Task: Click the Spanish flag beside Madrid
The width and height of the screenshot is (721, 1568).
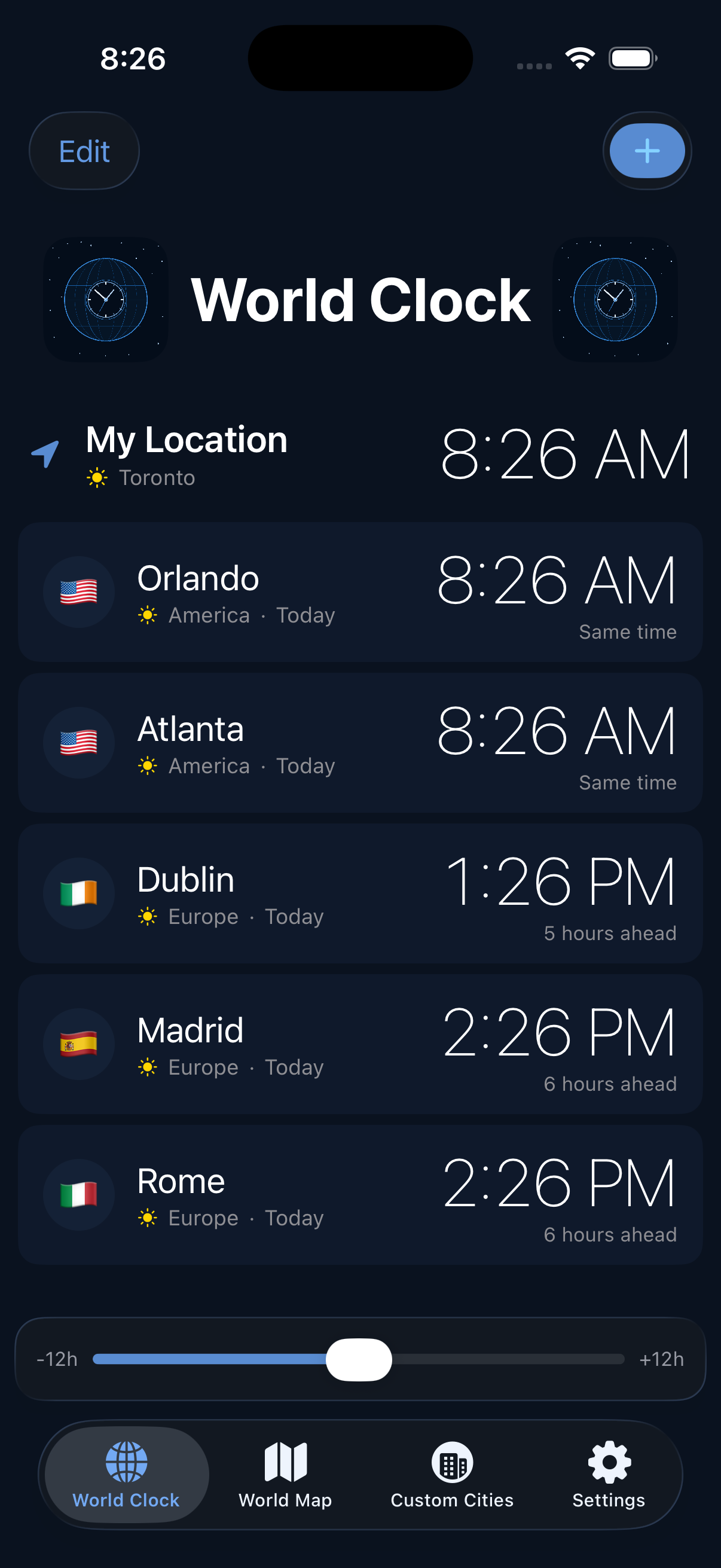Action: [78, 1044]
